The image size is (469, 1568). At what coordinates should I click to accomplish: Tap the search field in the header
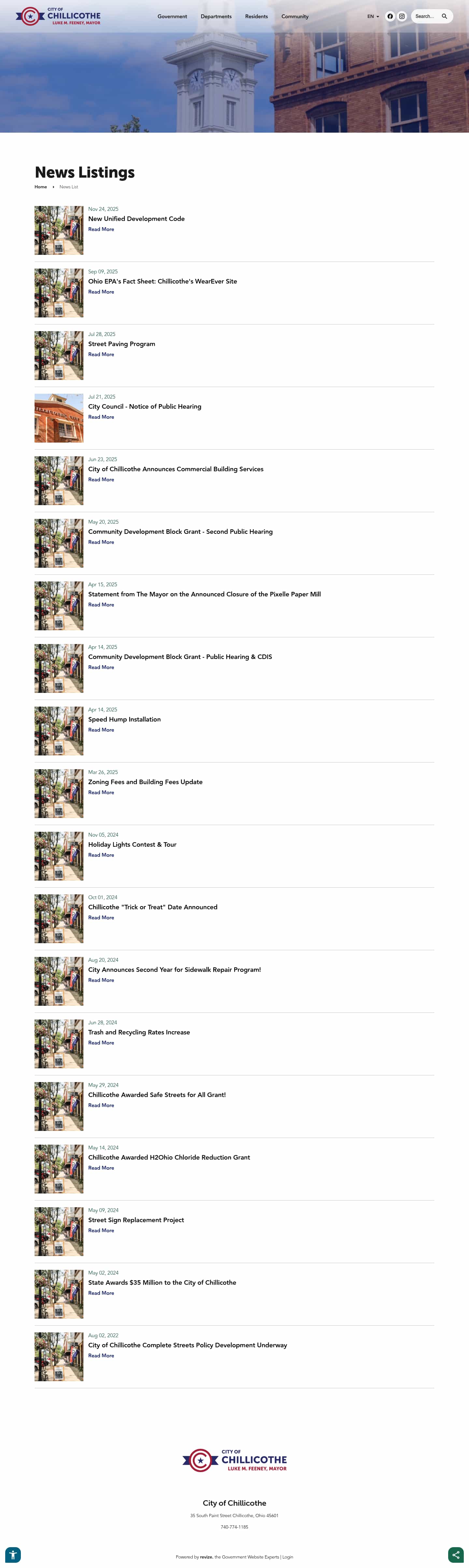pos(426,16)
